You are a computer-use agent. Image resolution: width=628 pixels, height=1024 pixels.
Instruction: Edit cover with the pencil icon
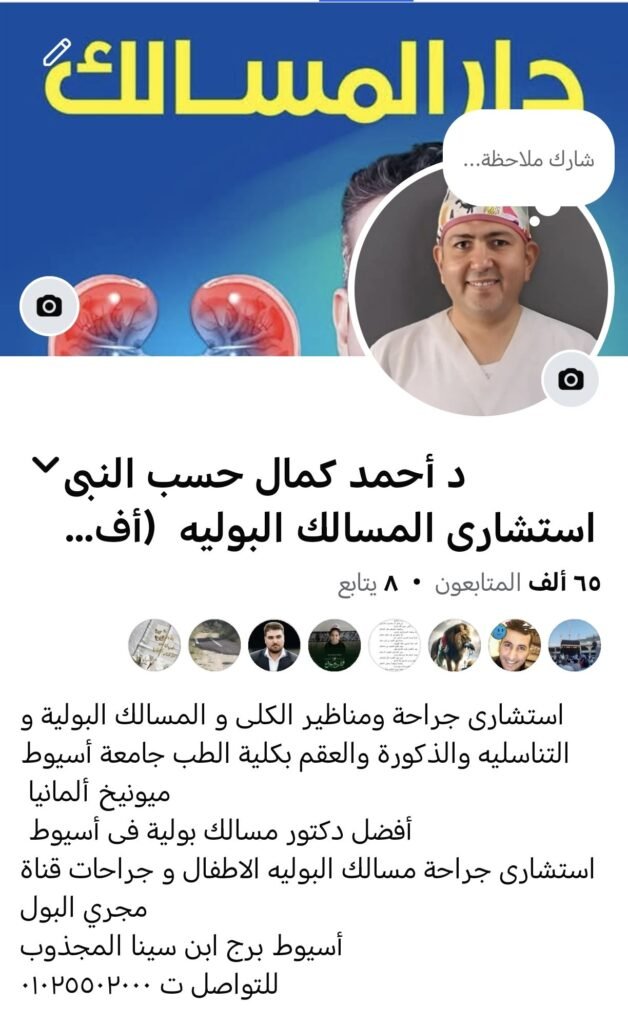tap(57, 52)
